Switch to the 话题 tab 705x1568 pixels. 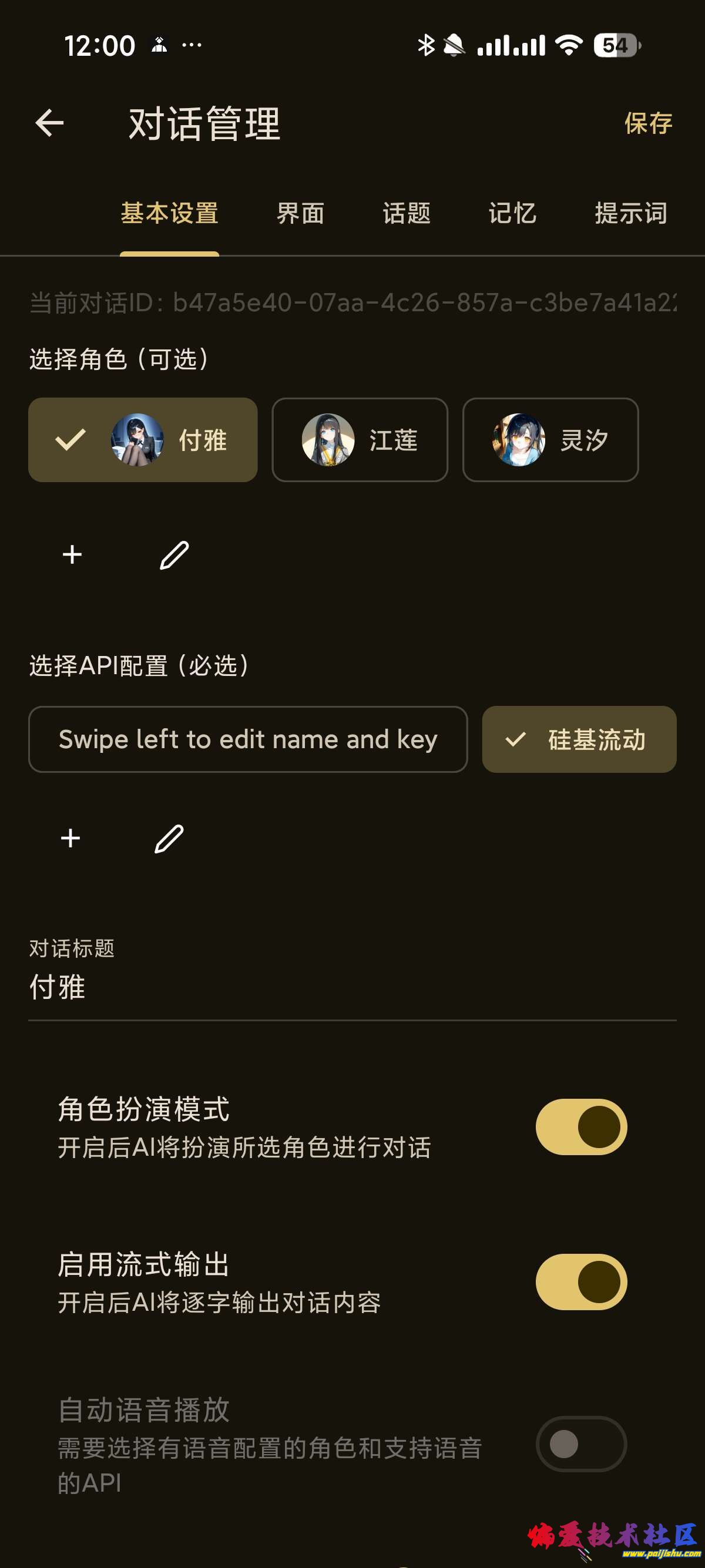point(406,214)
